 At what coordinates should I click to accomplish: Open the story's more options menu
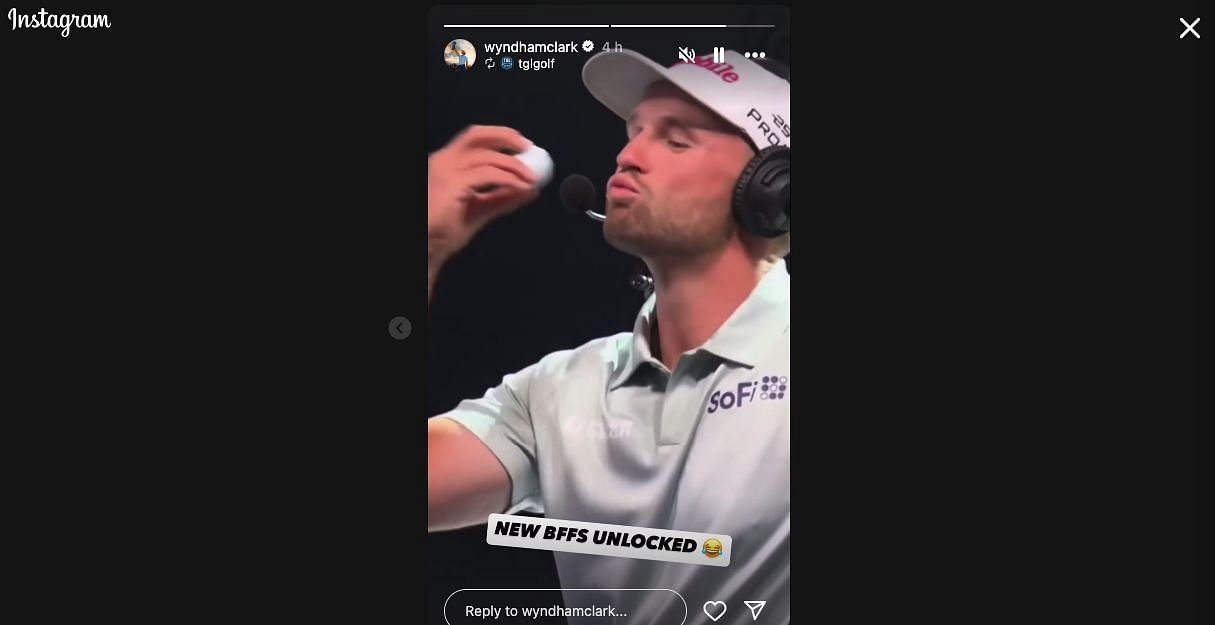point(755,55)
